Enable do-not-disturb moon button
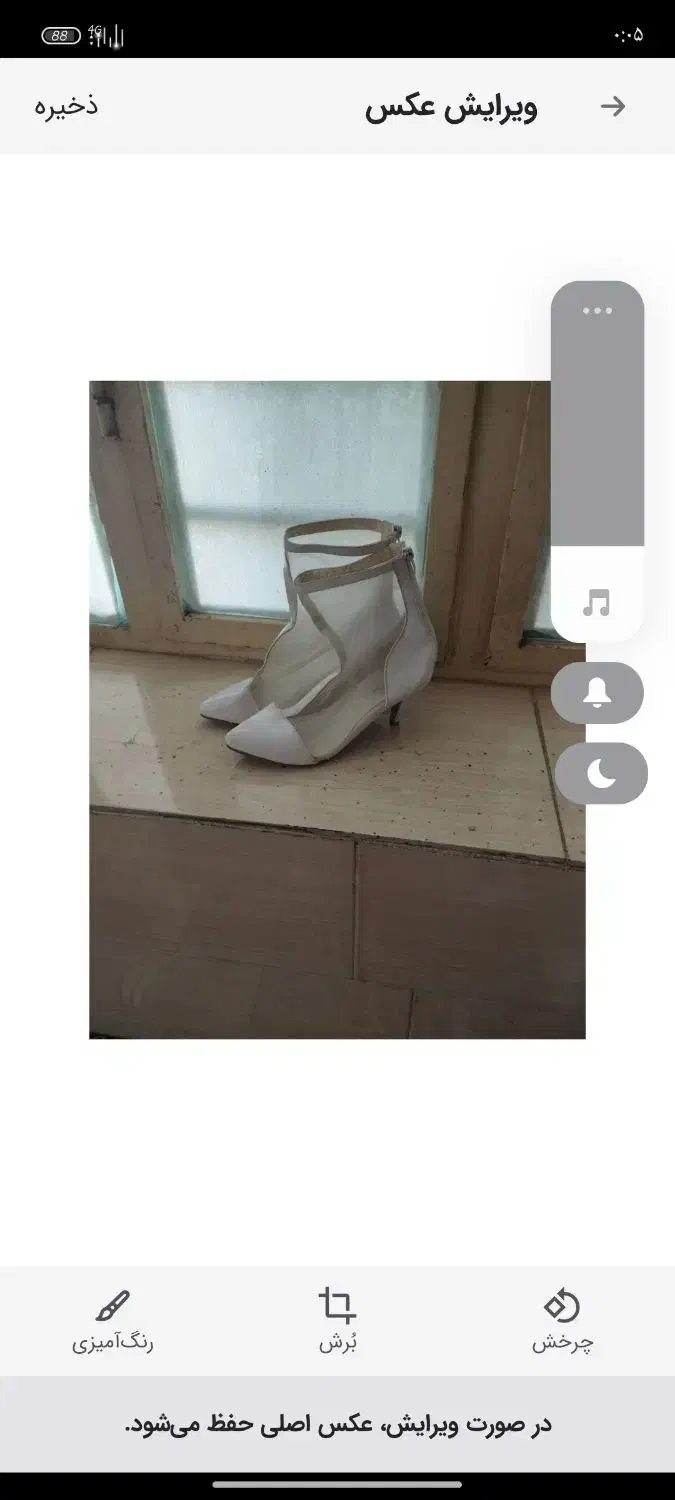The image size is (675, 1500). (x=601, y=773)
